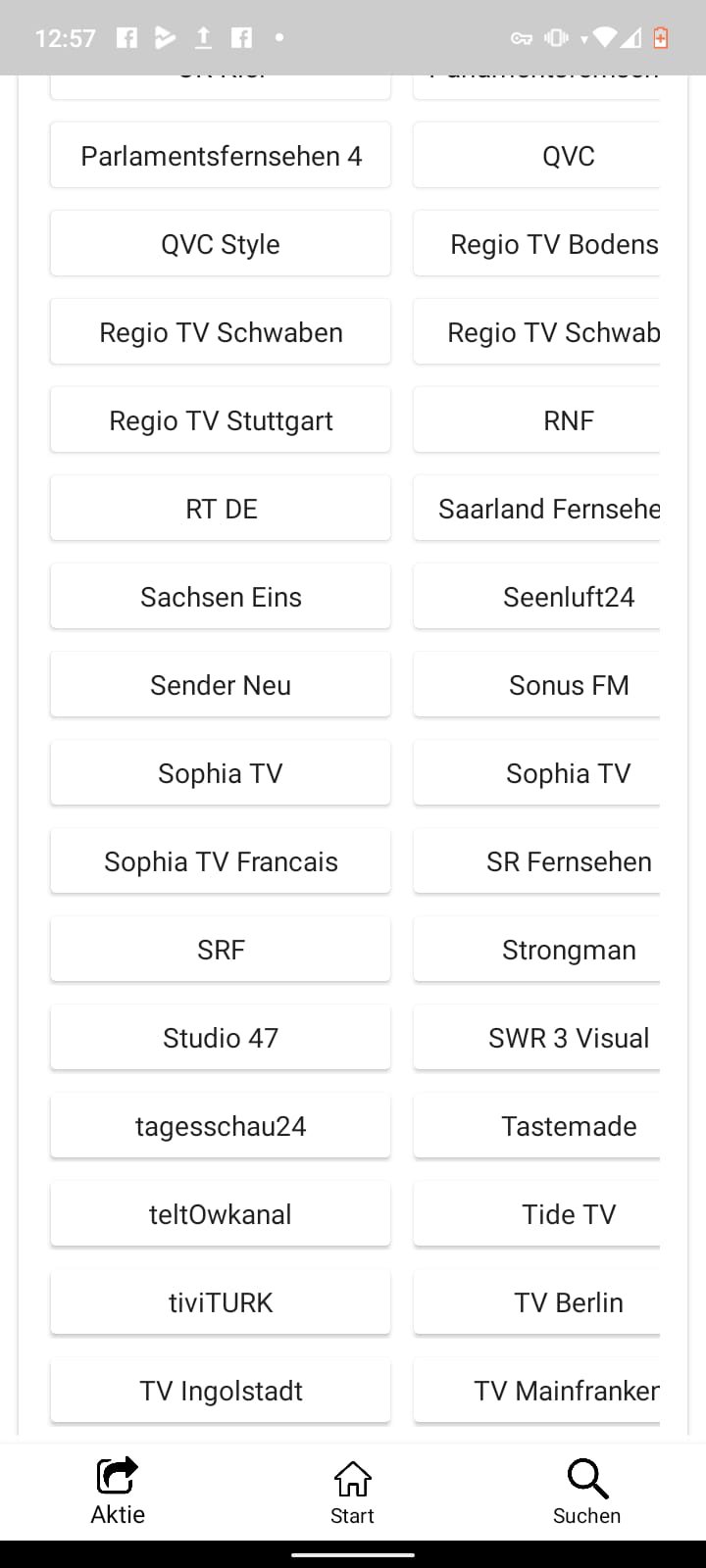This screenshot has width=706, height=1568.
Task: Tap the Start home icon
Action: (352, 1480)
